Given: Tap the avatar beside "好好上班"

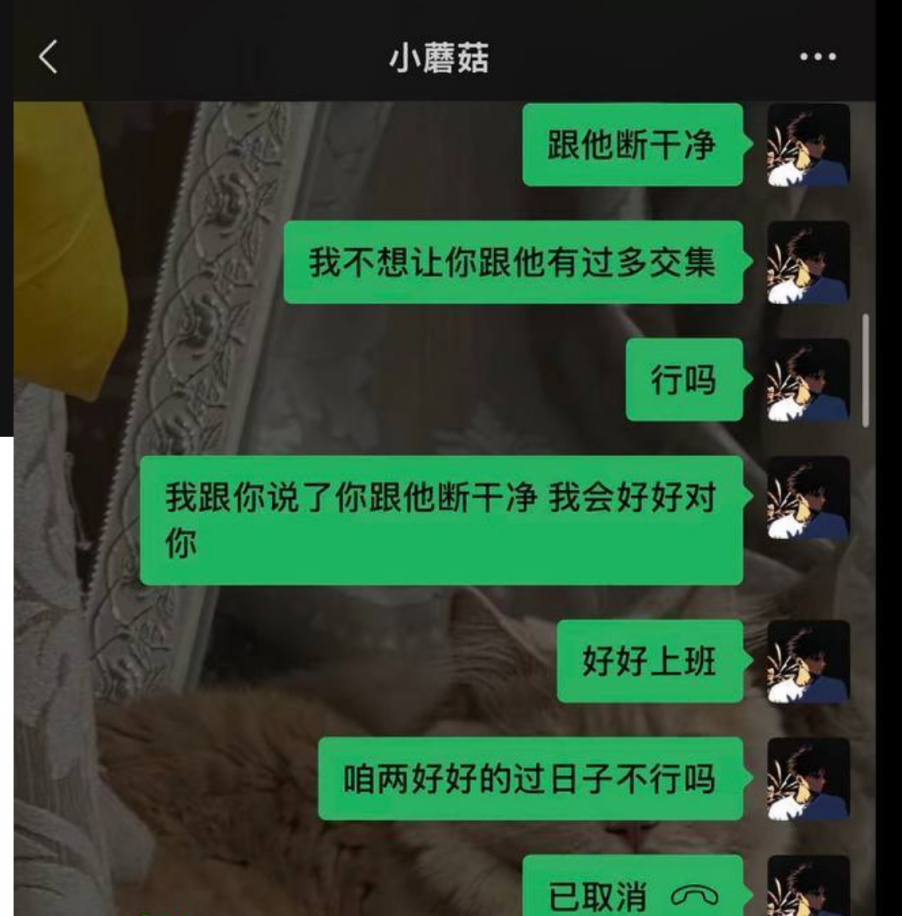Looking at the screenshot, I should [808, 661].
